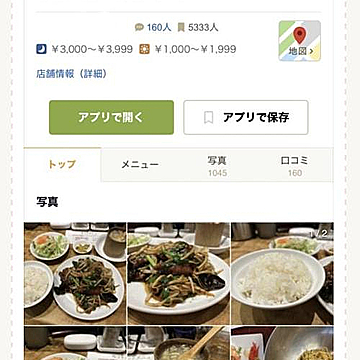Tap the アプリで開く button

coord(111,117)
